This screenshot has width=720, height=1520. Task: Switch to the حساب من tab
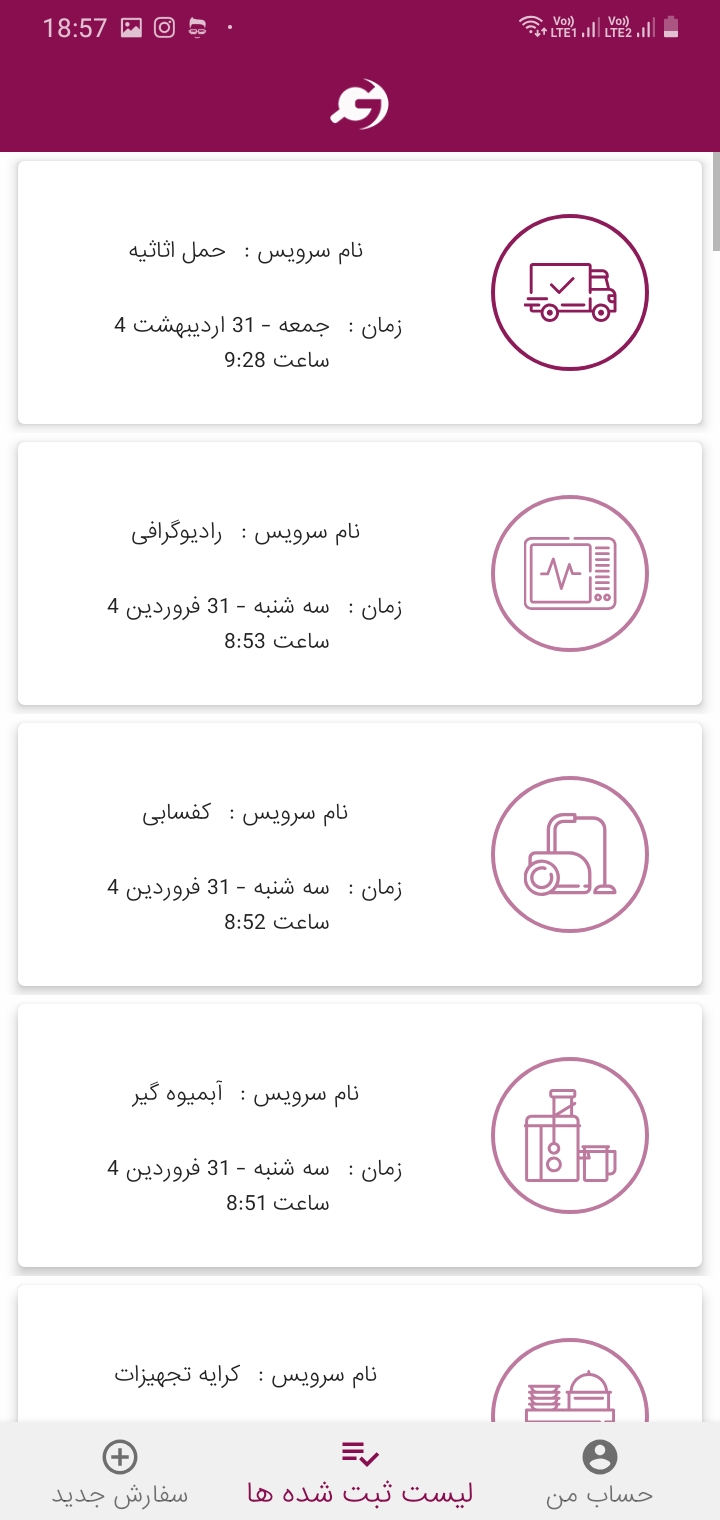coord(599,1470)
